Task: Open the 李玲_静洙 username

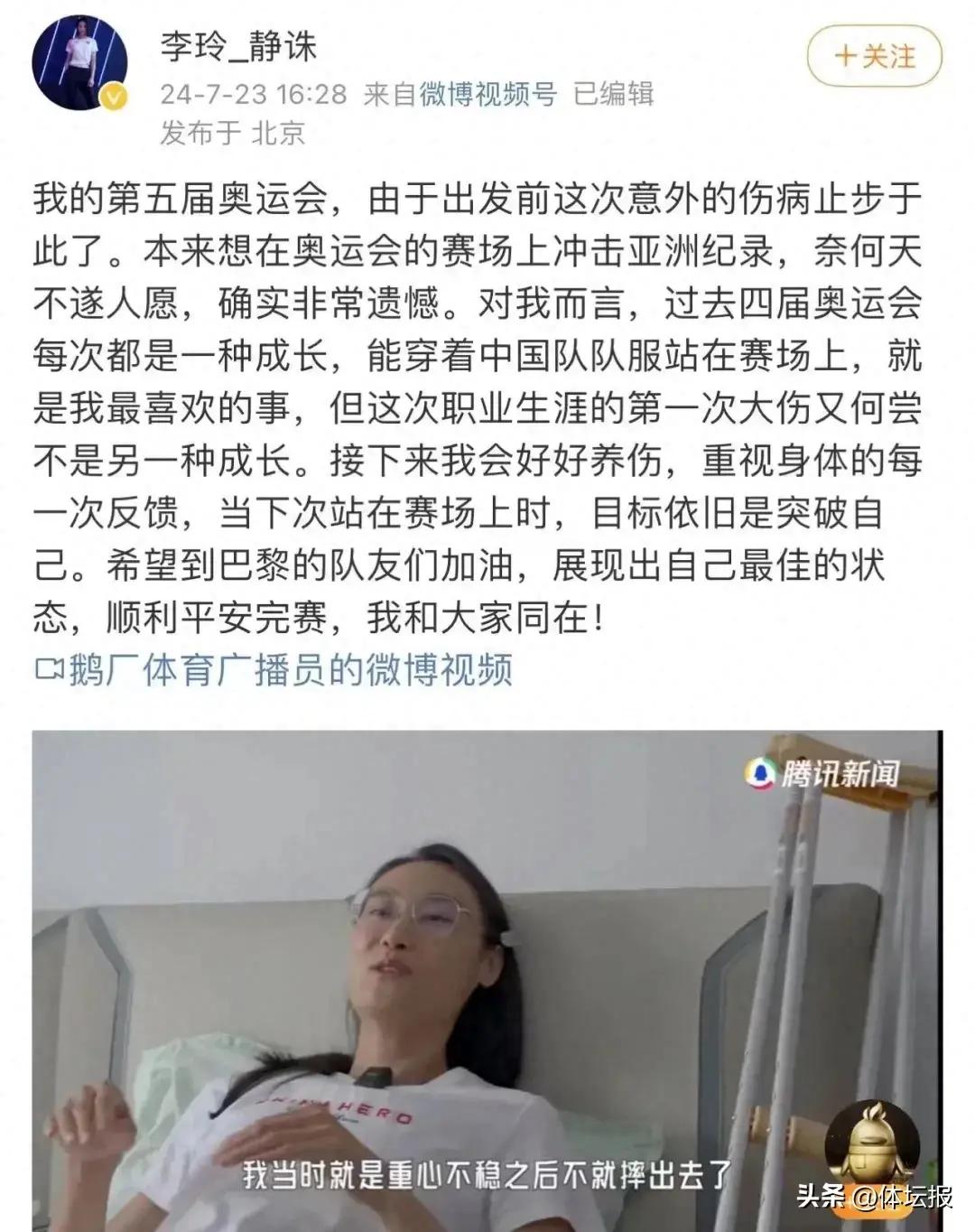Action: [x=238, y=46]
